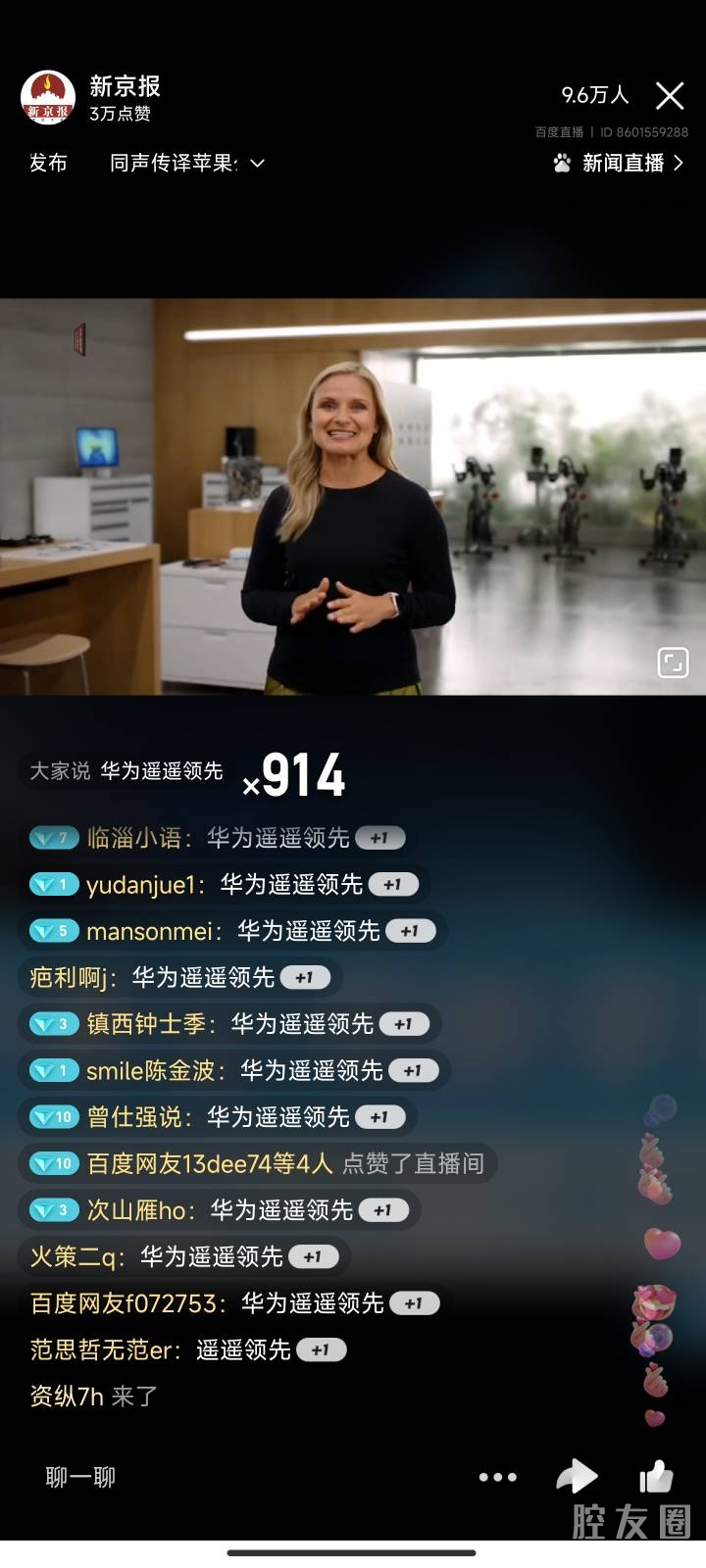The height and width of the screenshot is (1568, 706).
Task: Open 新京报 channel avatar
Action: click(x=48, y=98)
